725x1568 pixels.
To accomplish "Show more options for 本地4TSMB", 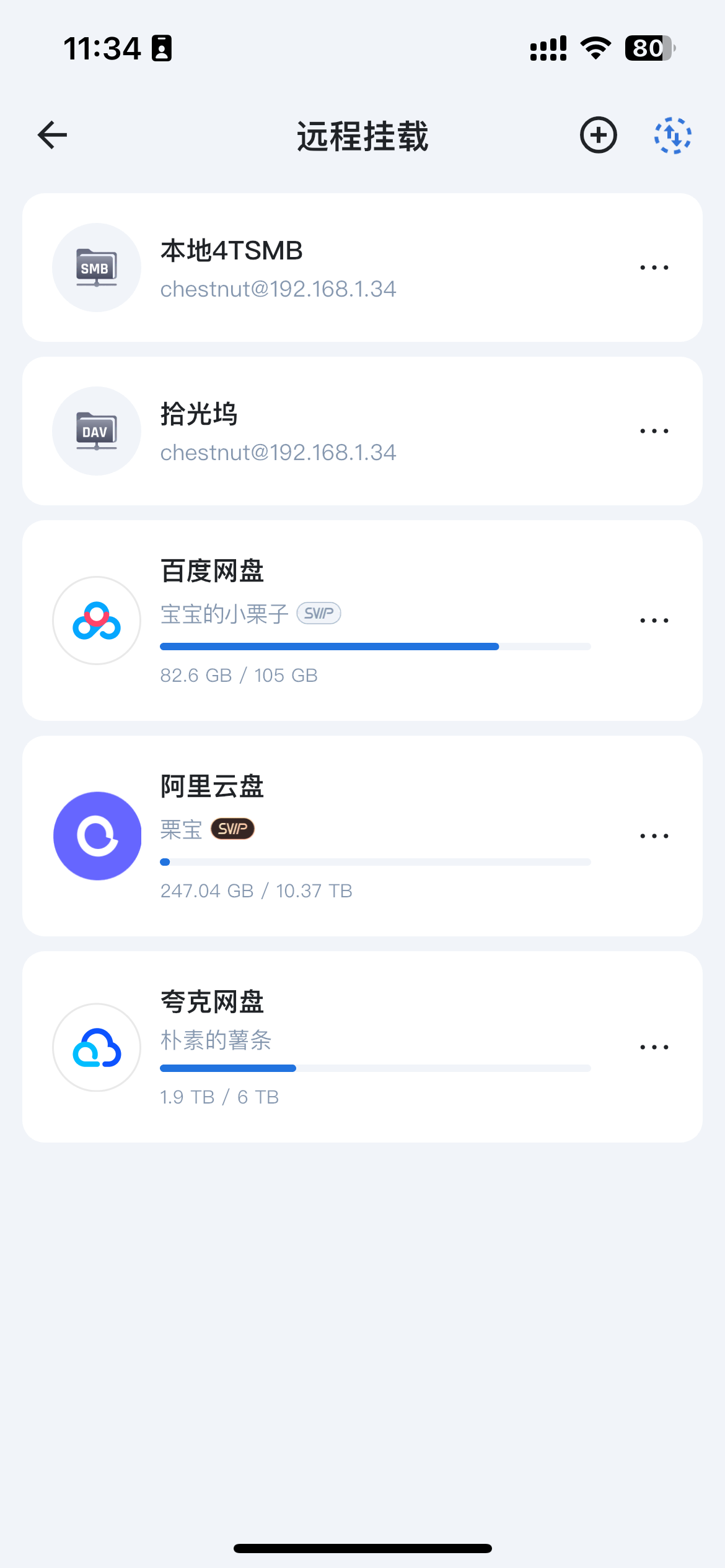I will (x=654, y=268).
